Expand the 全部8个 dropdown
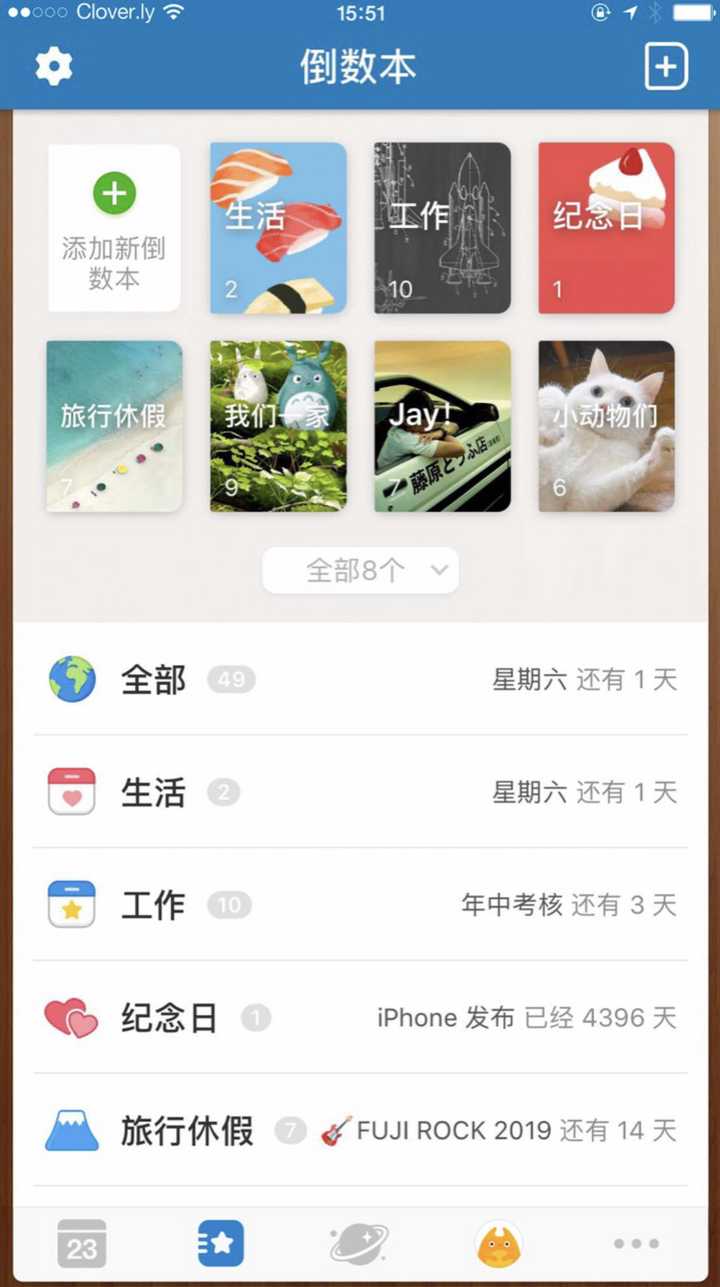The height and width of the screenshot is (1287, 720). 360,570
